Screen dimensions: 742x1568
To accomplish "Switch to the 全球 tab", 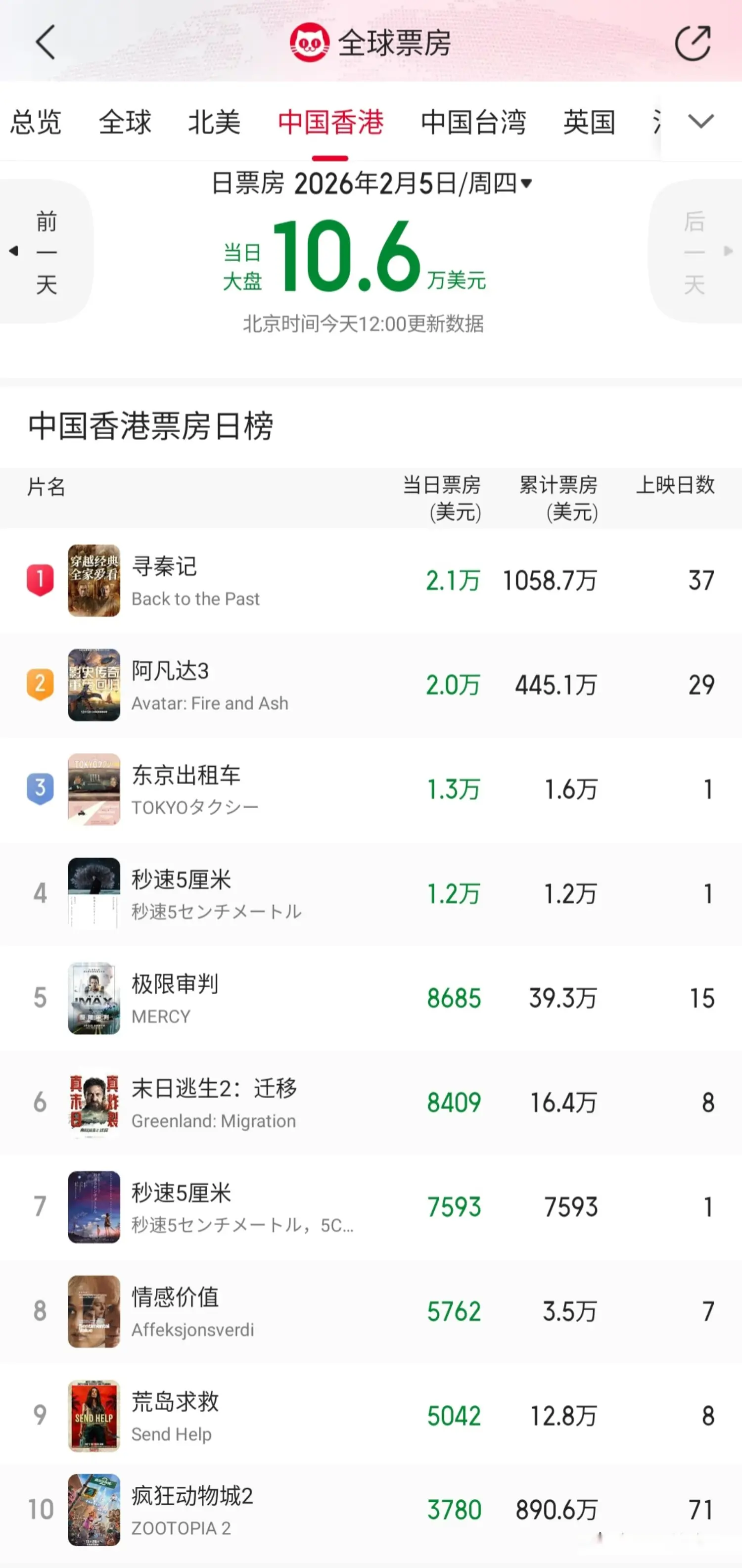I will click(125, 122).
